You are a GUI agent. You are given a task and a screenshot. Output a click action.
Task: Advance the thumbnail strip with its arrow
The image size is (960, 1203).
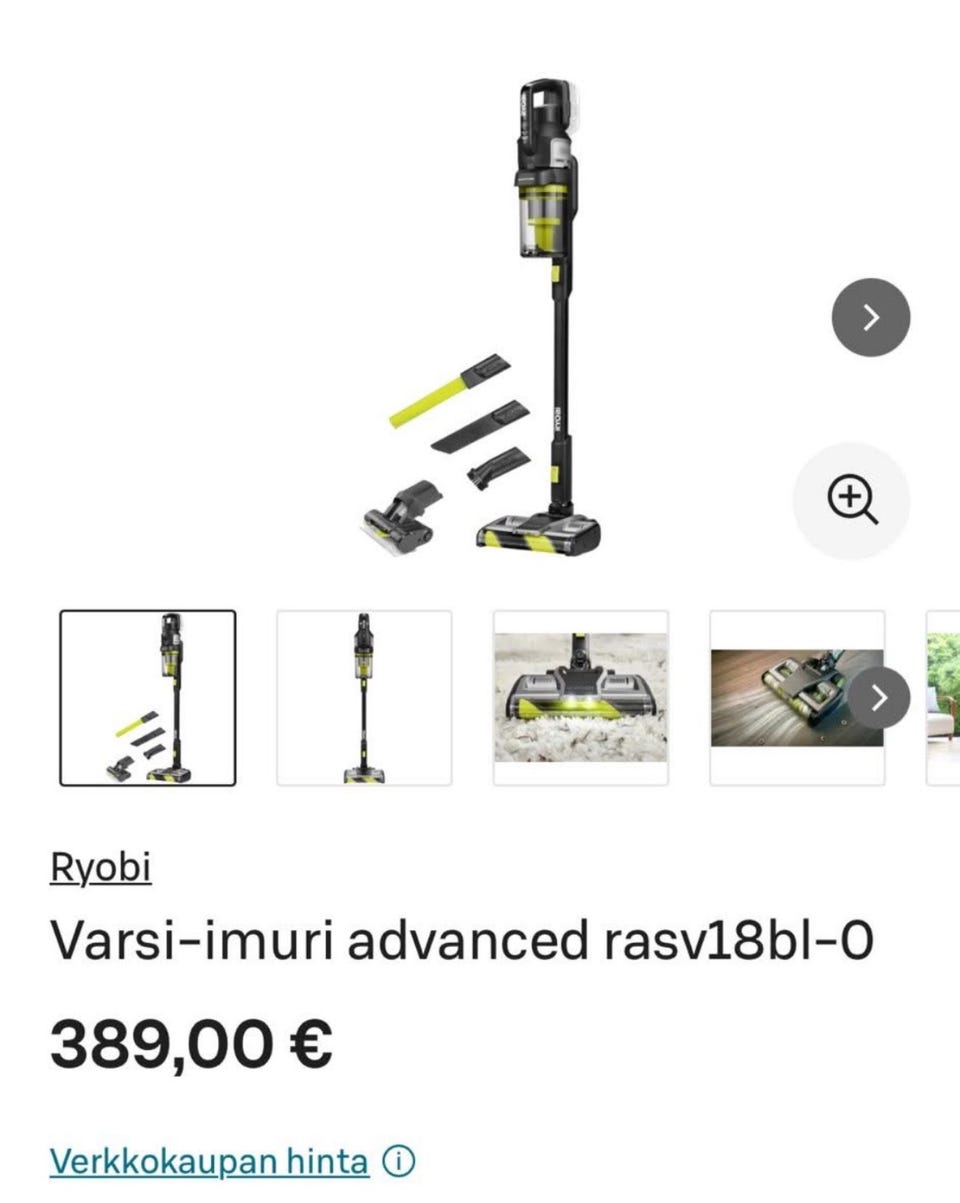click(x=879, y=698)
